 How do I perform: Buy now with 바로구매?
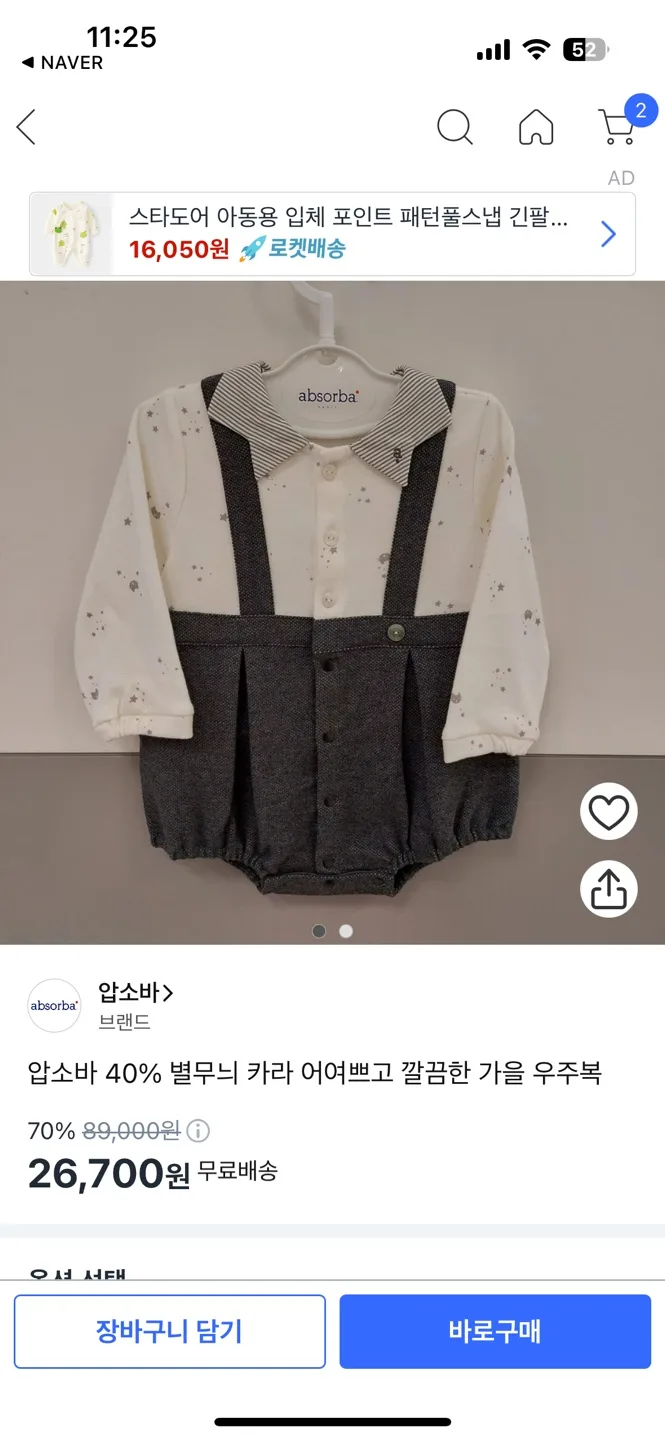pos(495,1331)
